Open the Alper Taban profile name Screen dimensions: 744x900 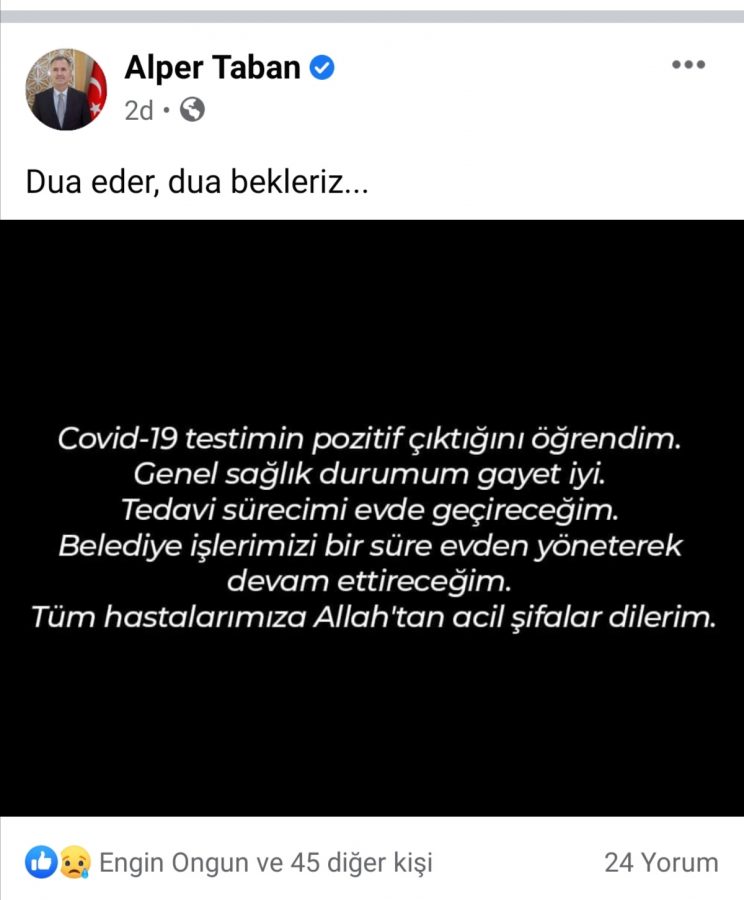[x=212, y=67]
